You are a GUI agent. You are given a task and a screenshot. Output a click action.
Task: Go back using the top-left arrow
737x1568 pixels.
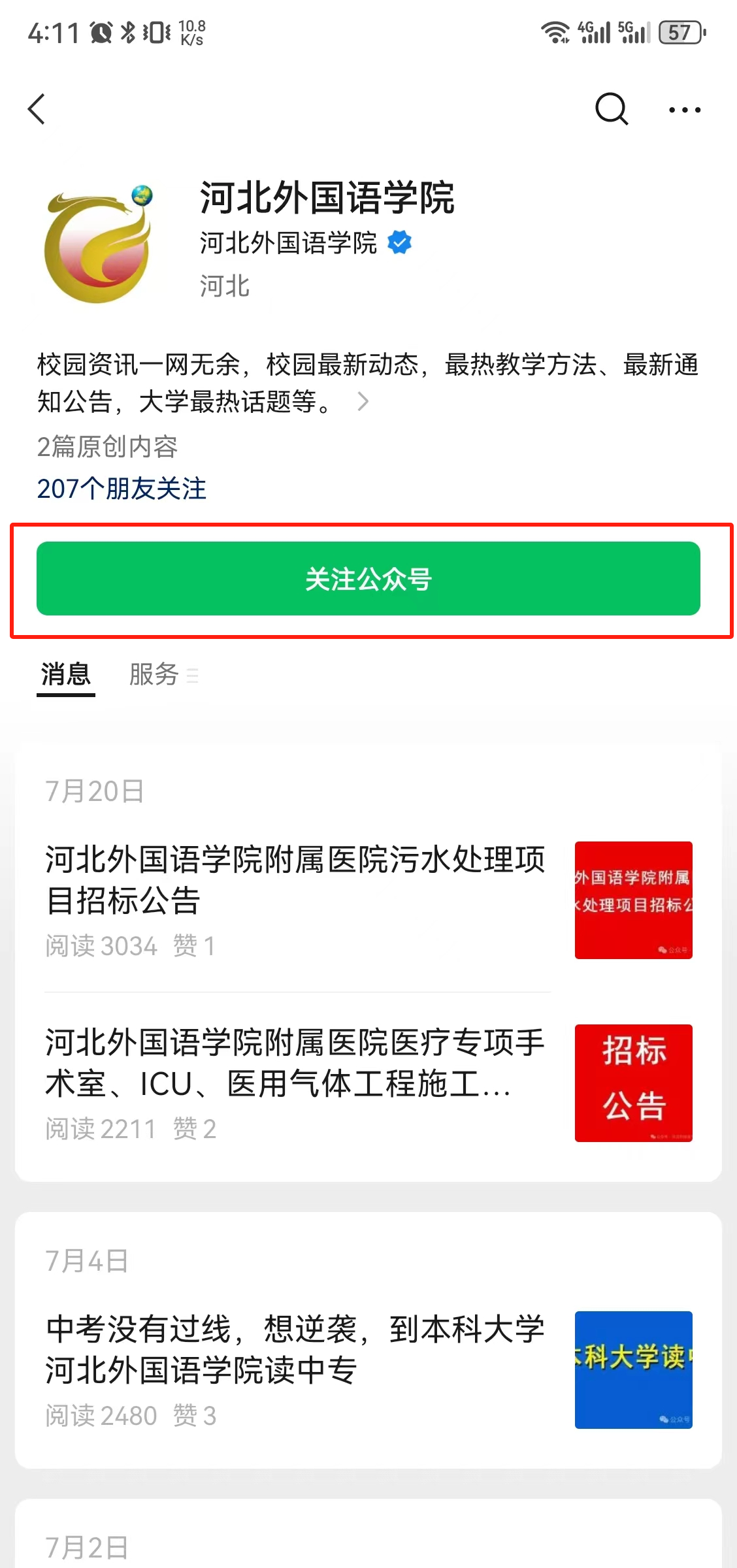[37, 109]
